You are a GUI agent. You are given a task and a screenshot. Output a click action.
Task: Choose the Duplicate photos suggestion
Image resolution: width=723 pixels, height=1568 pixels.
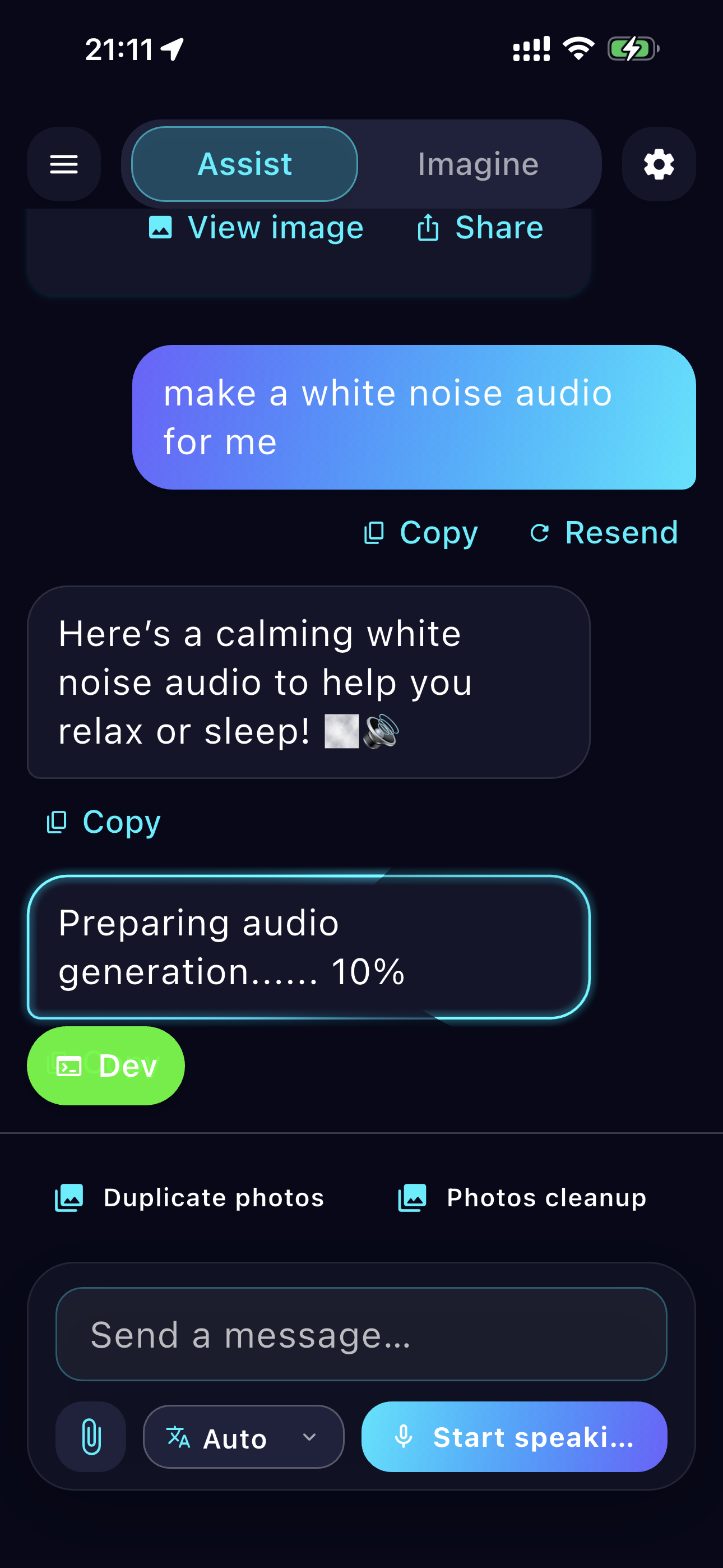tap(190, 1198)
